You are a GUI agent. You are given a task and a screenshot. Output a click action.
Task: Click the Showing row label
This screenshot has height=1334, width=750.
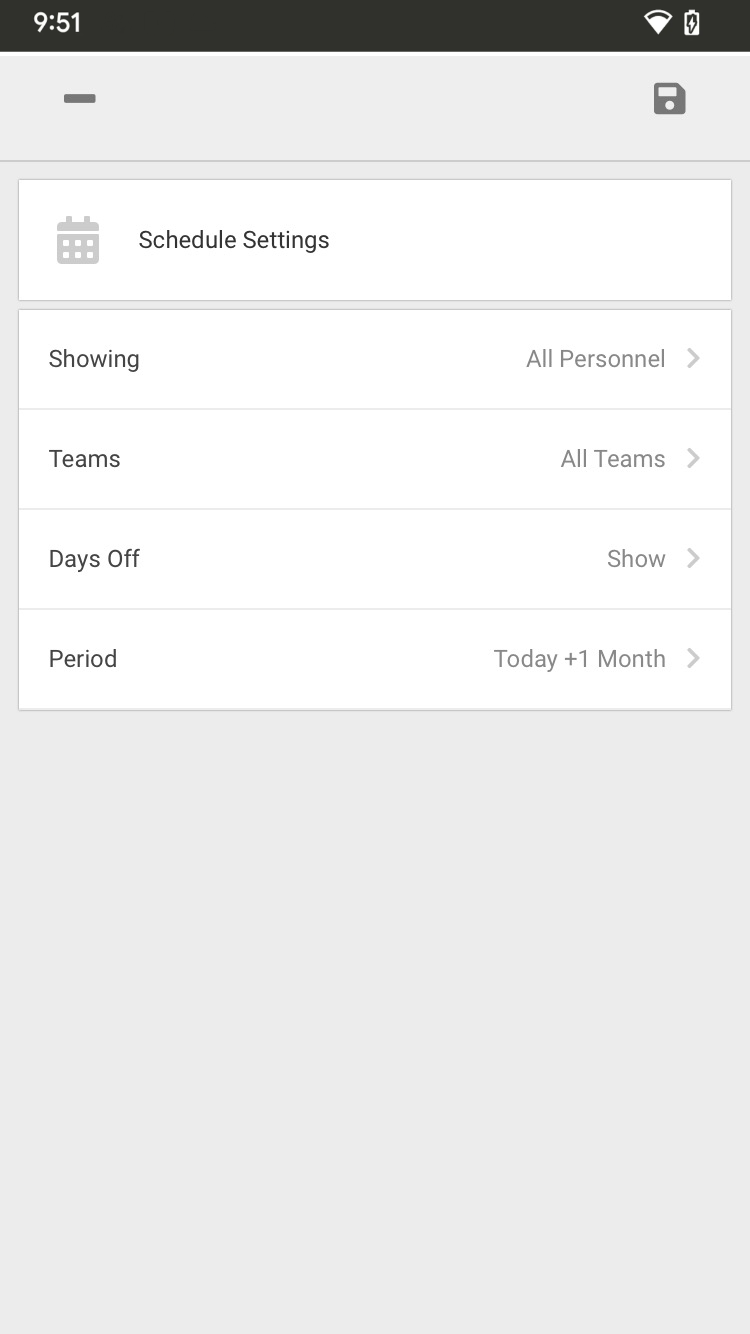click(94, 358)
